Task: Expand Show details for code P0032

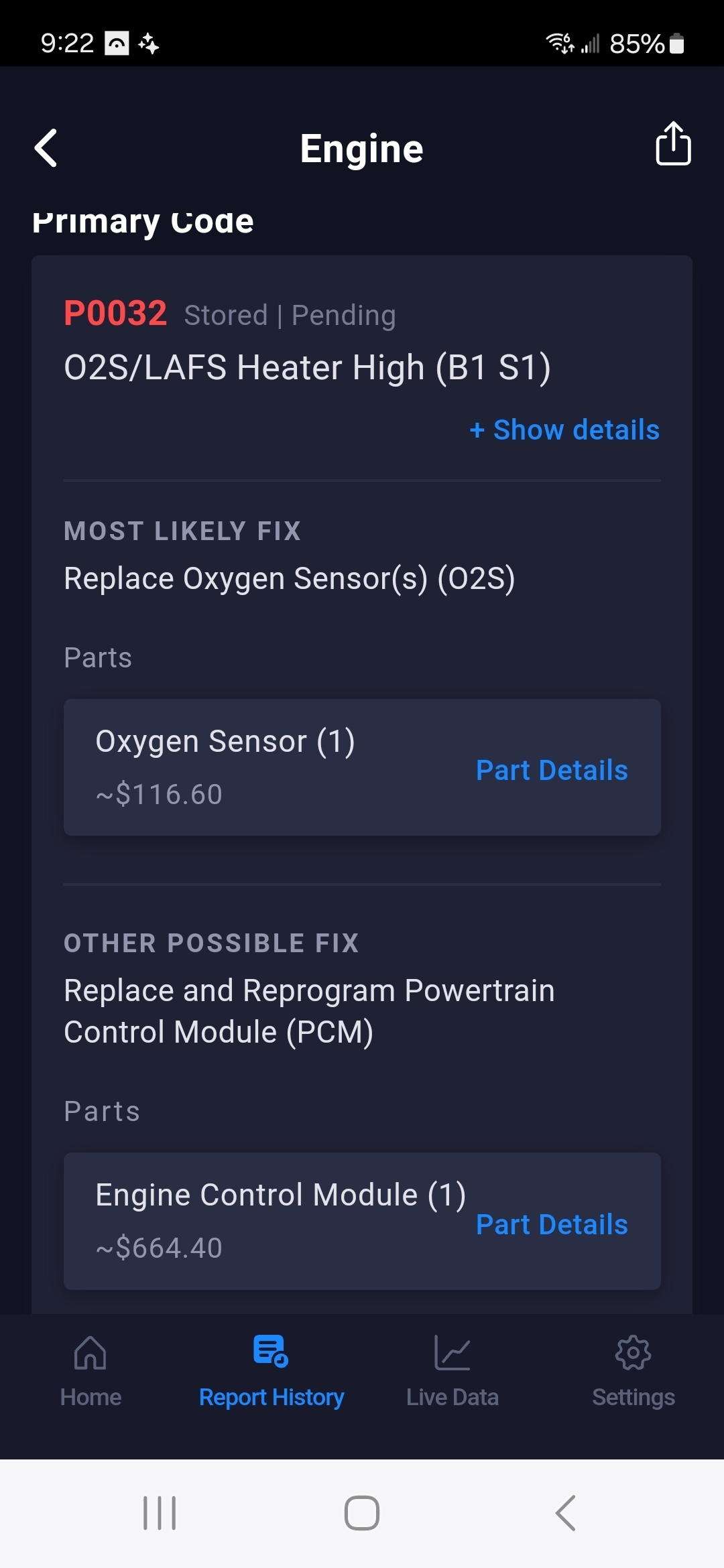Action: [564, 430]
